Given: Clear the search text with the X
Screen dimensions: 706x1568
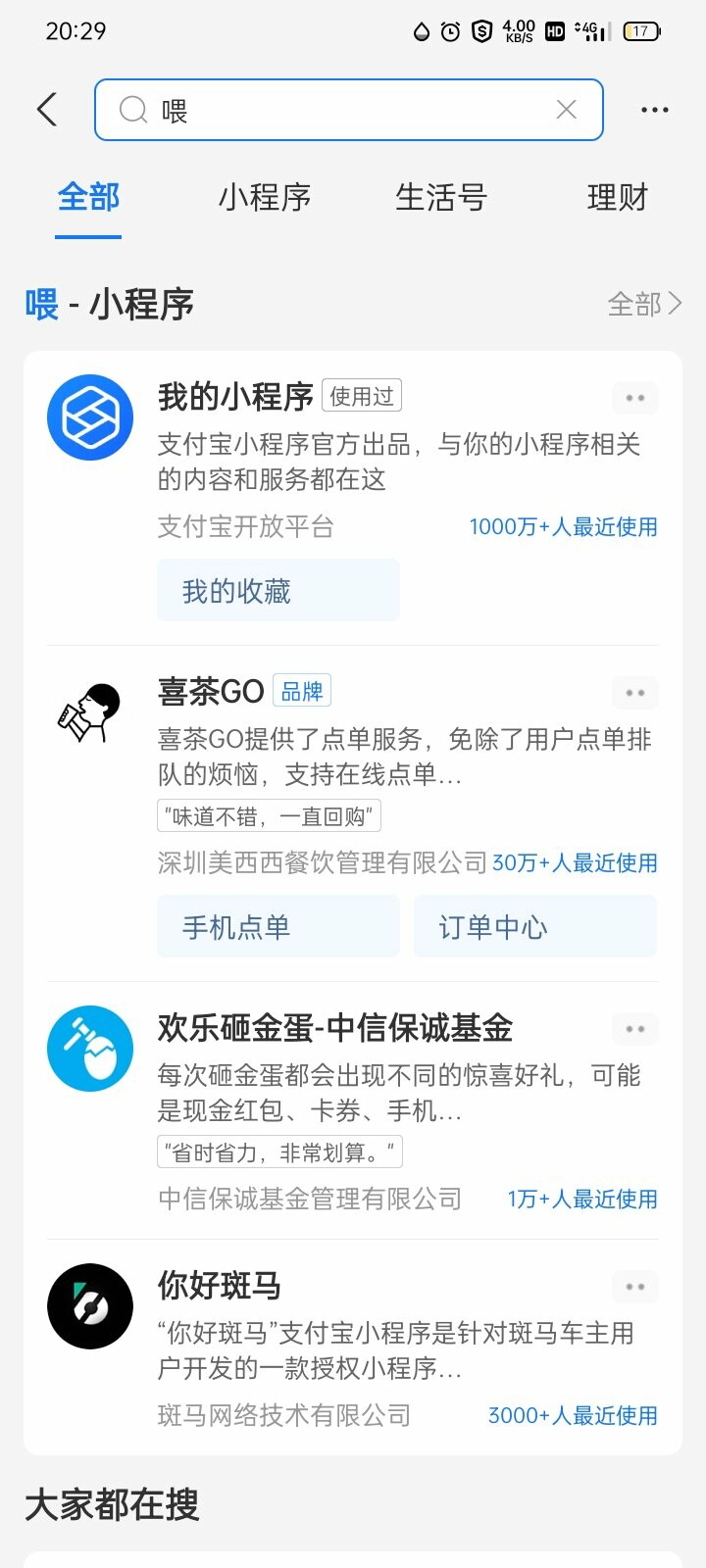Looking at the screenshot, I should point(566,110).
